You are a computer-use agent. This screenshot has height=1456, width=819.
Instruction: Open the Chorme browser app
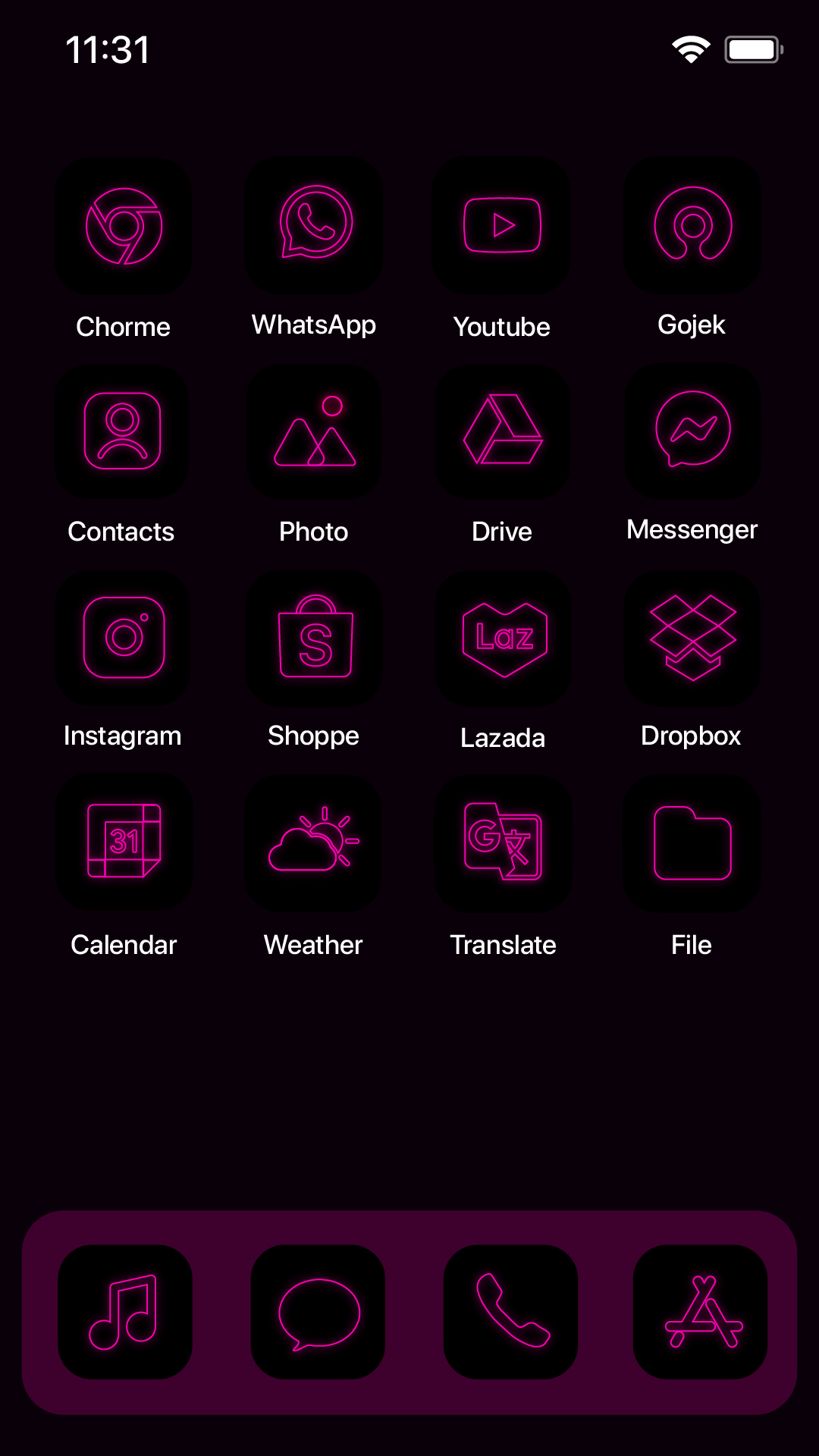coord(123,225)
